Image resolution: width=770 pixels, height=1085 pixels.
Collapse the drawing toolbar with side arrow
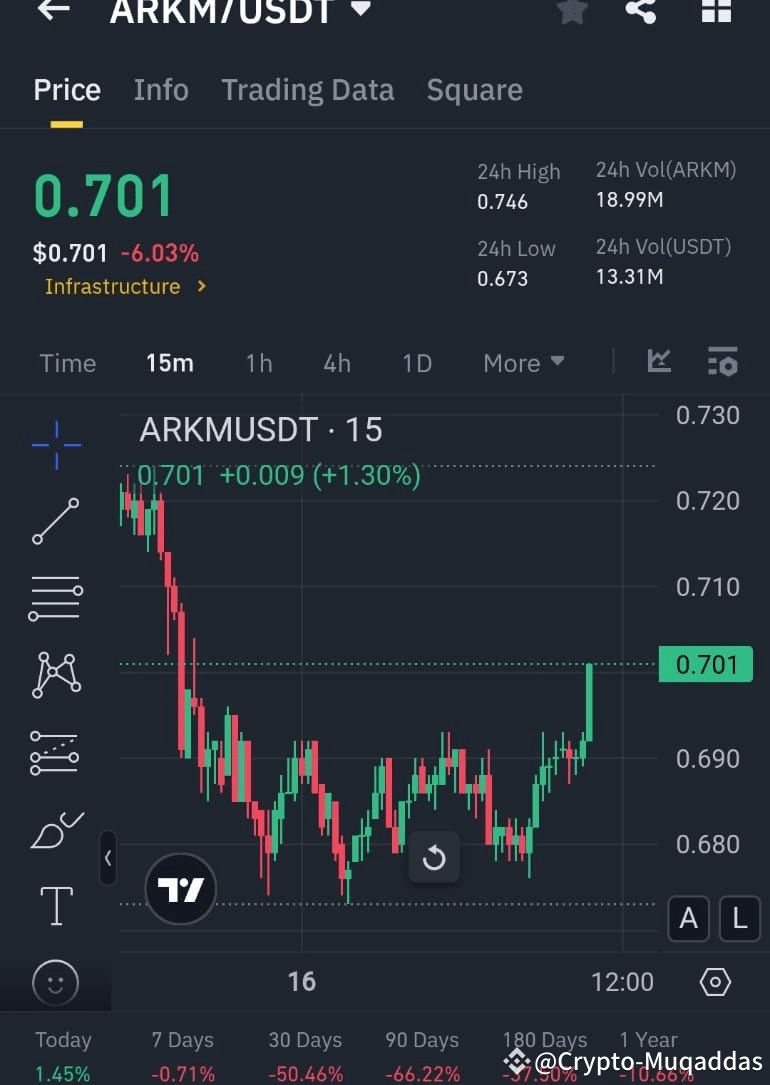[x=108, y=858]
